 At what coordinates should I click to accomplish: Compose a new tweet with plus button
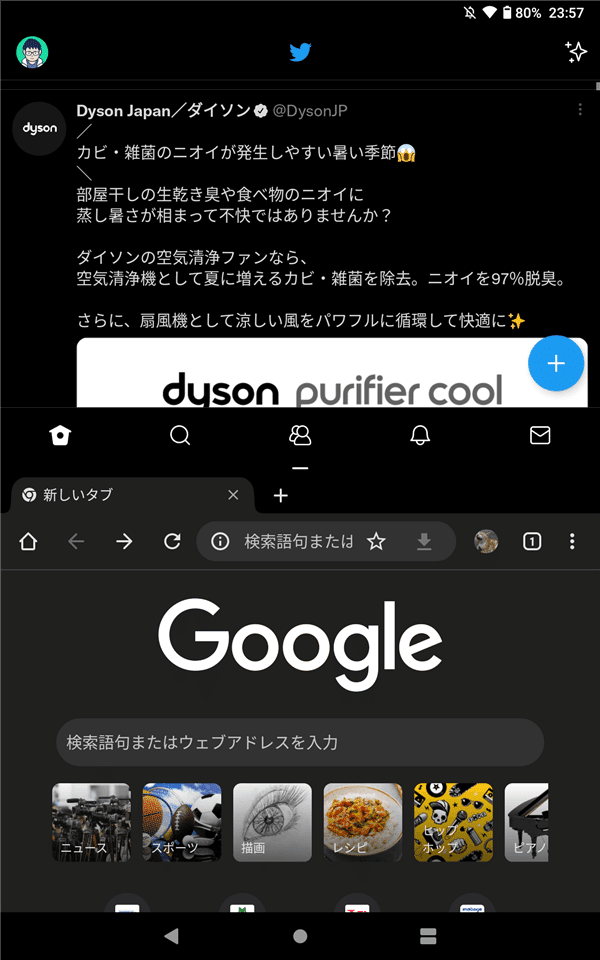point(556,364)
